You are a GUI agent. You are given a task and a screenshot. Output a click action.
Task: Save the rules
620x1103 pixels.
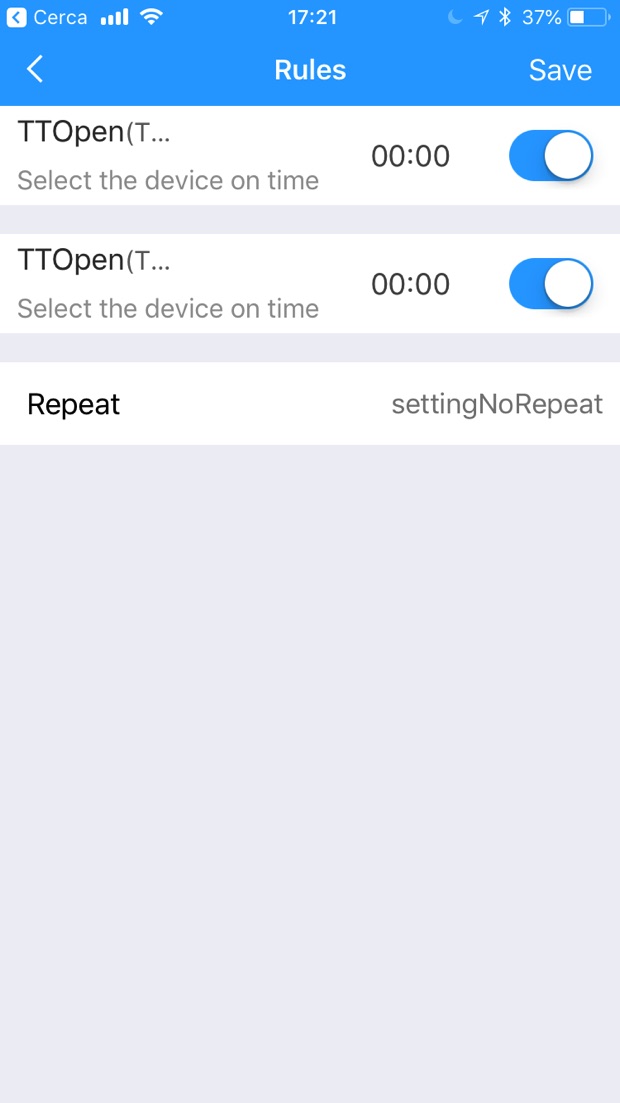coord(560,70)
